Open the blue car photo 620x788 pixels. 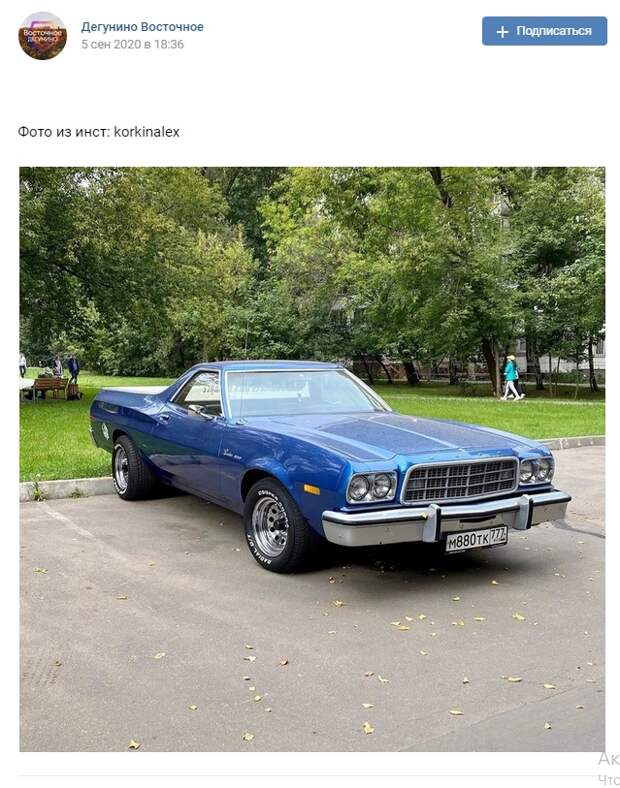(x=312, y=458)
